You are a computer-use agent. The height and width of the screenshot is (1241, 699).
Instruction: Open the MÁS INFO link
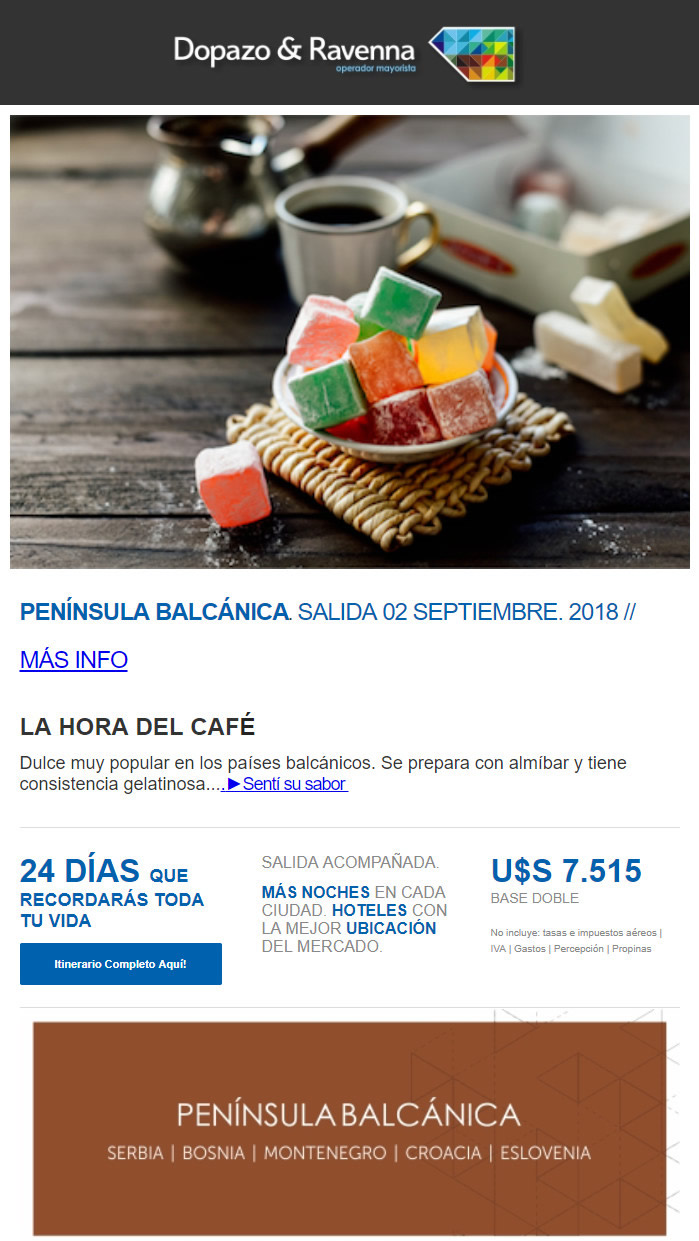tap(74, 660)
